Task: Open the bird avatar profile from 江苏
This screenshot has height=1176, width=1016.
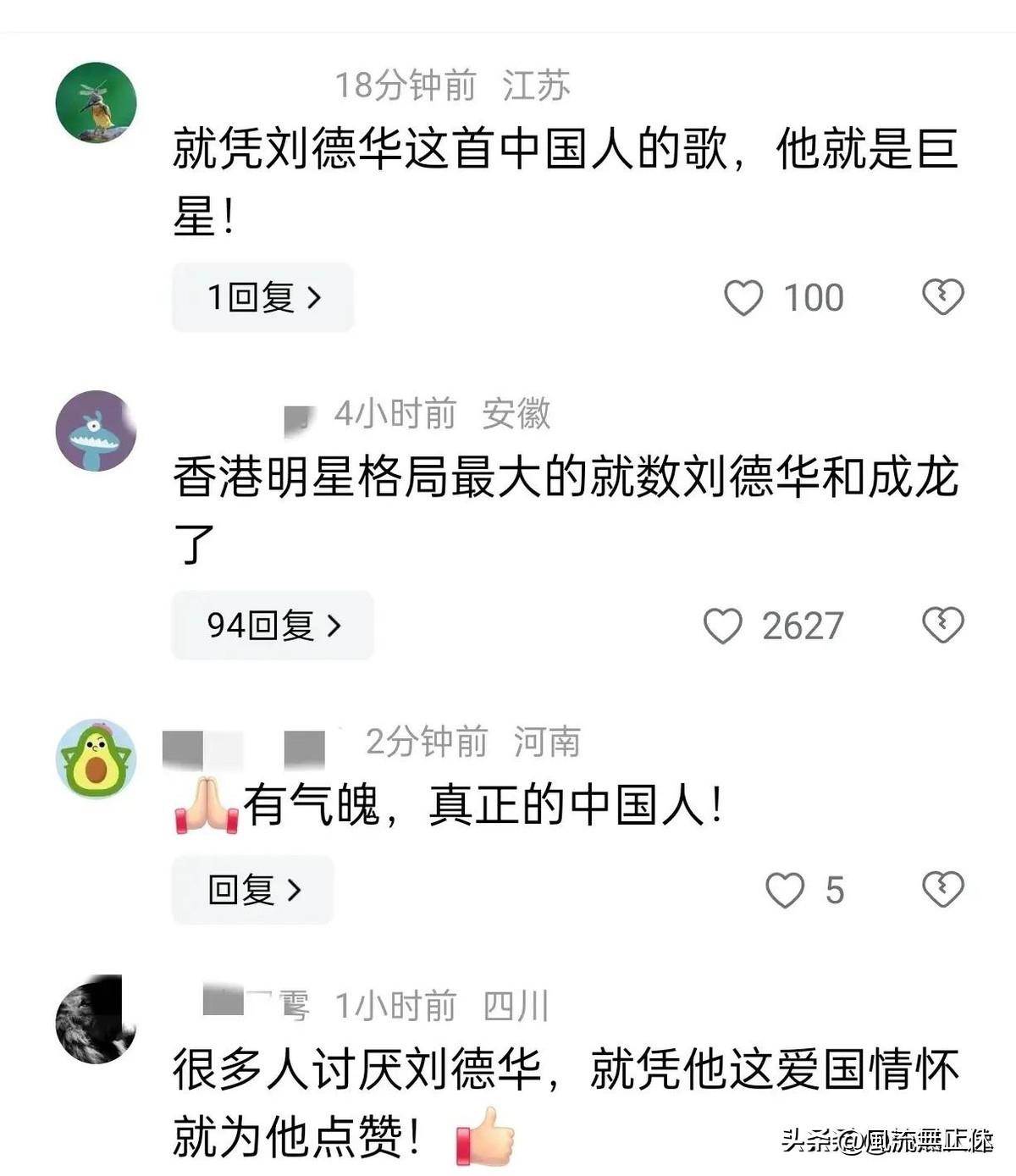Action: (97, 102)
